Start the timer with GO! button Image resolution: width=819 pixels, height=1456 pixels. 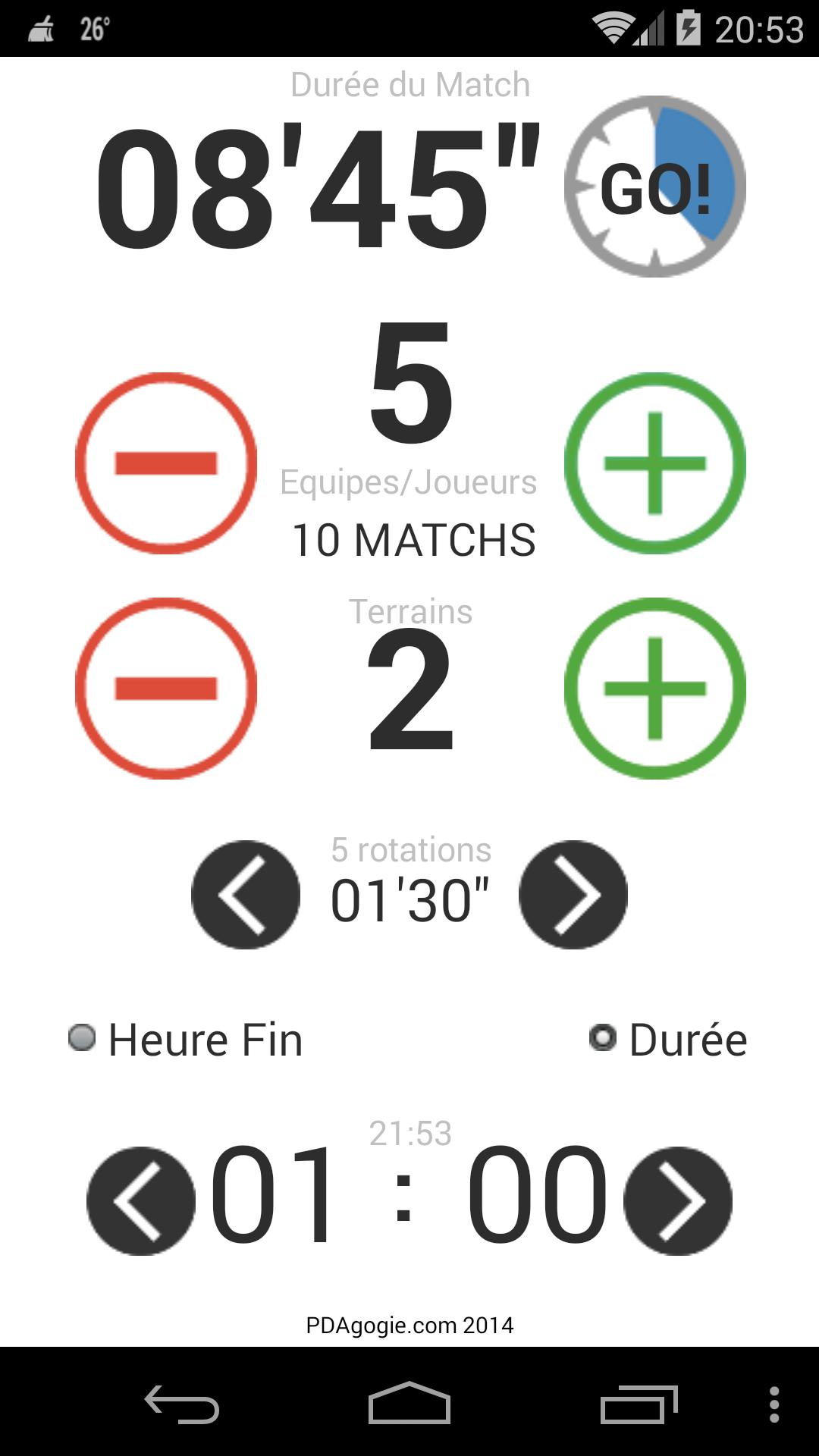pyautogui.click(x=655, y=187)
